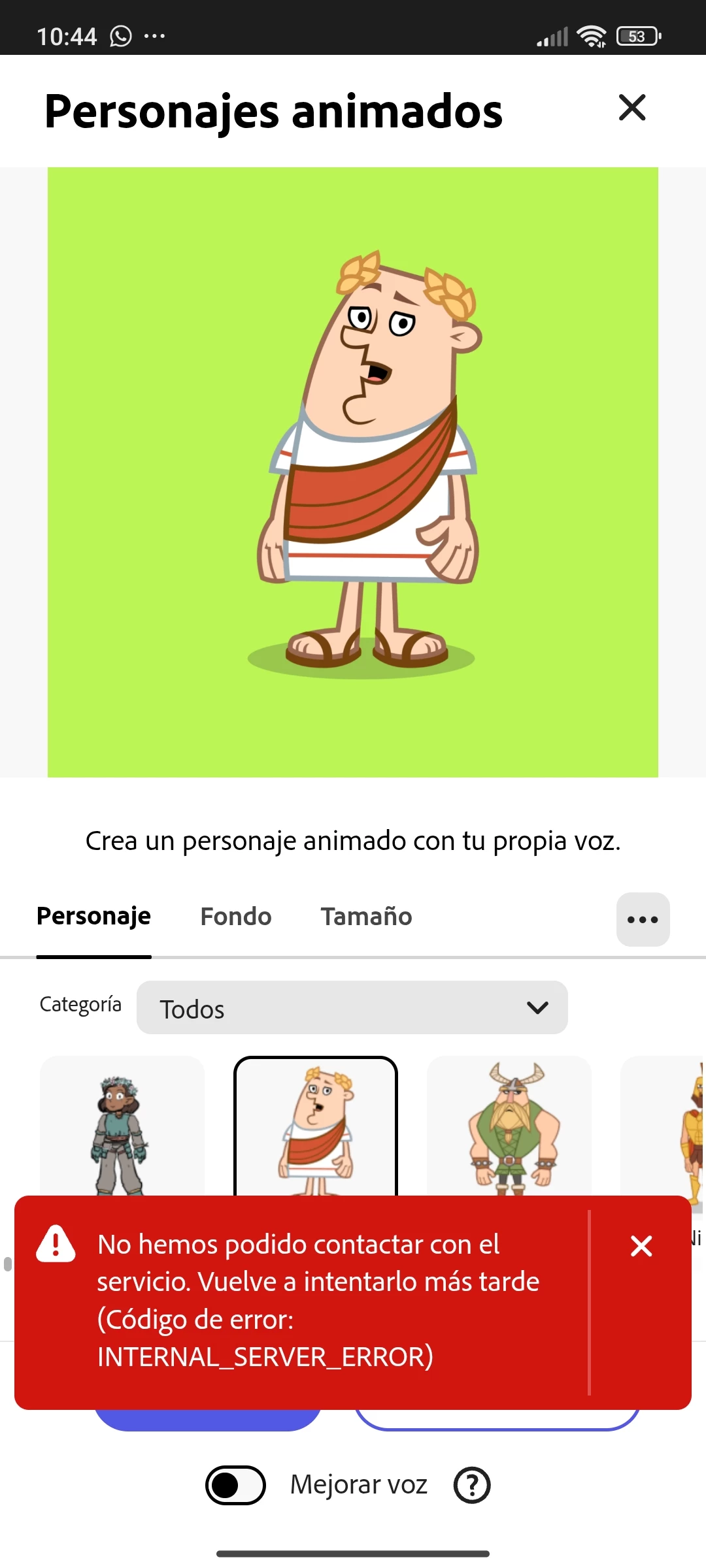Image resolution: width=706 pixels, height=1568 pixels.
Task: Select the Roman toga character thumbnail
Action: coord(316,1127)
